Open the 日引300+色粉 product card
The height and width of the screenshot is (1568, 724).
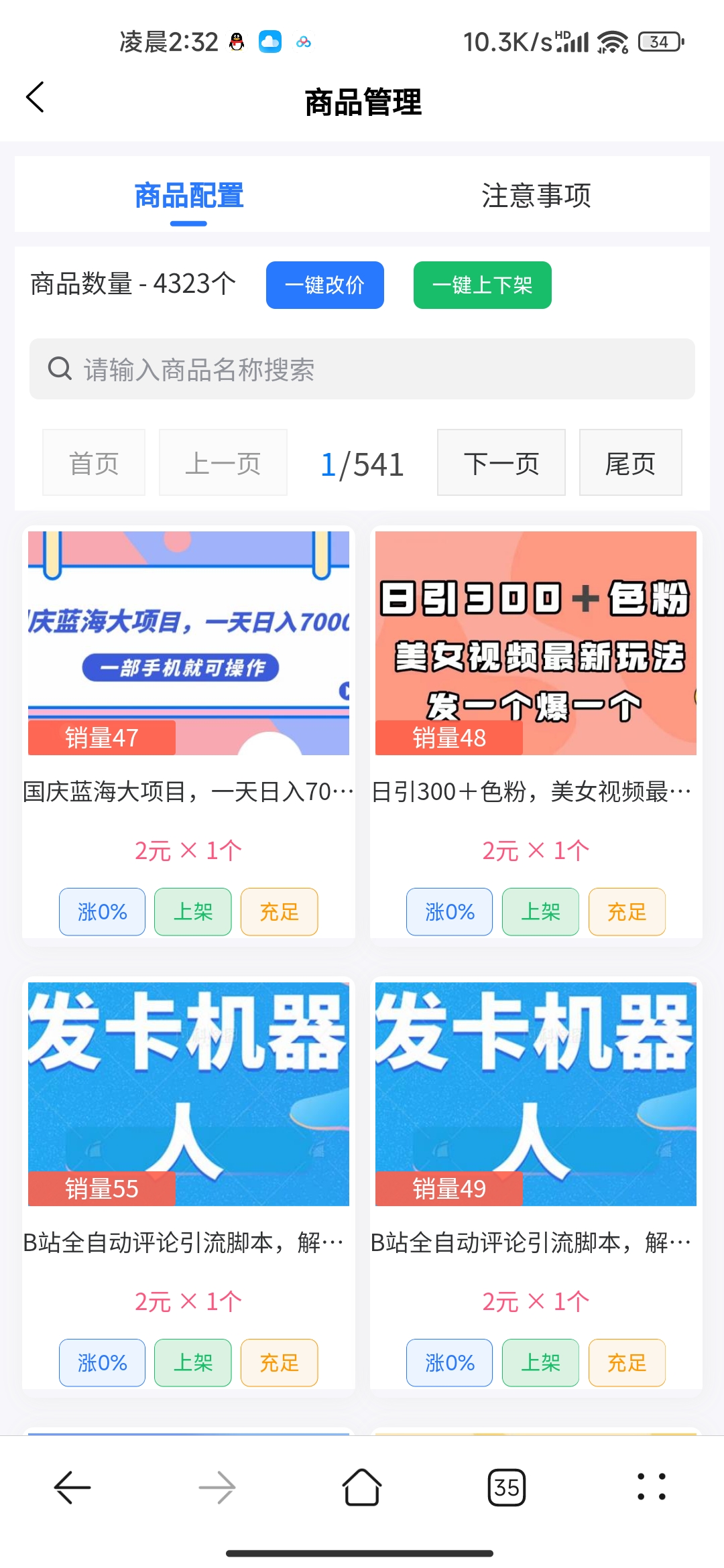point(536,643)
